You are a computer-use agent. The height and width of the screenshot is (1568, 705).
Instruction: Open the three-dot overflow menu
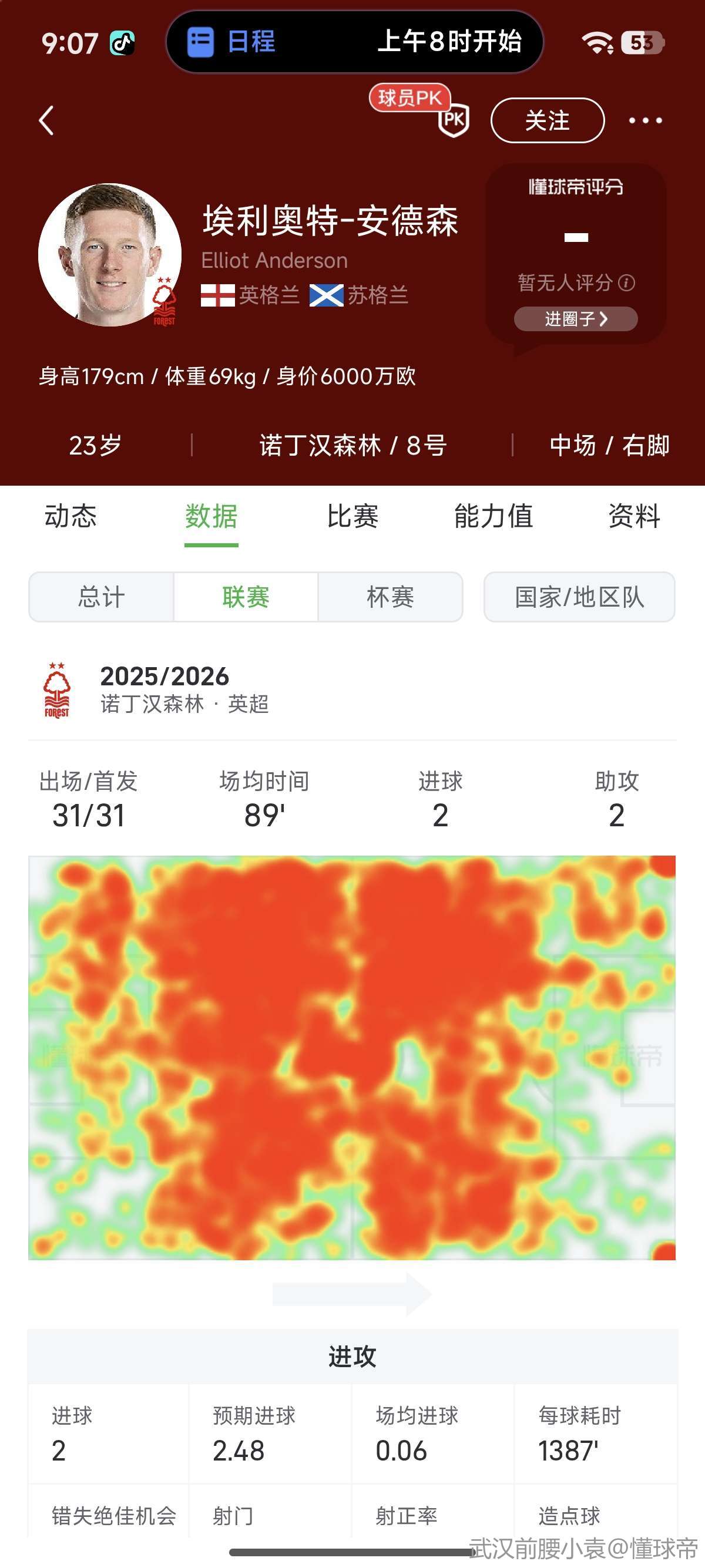pos(644,120)
